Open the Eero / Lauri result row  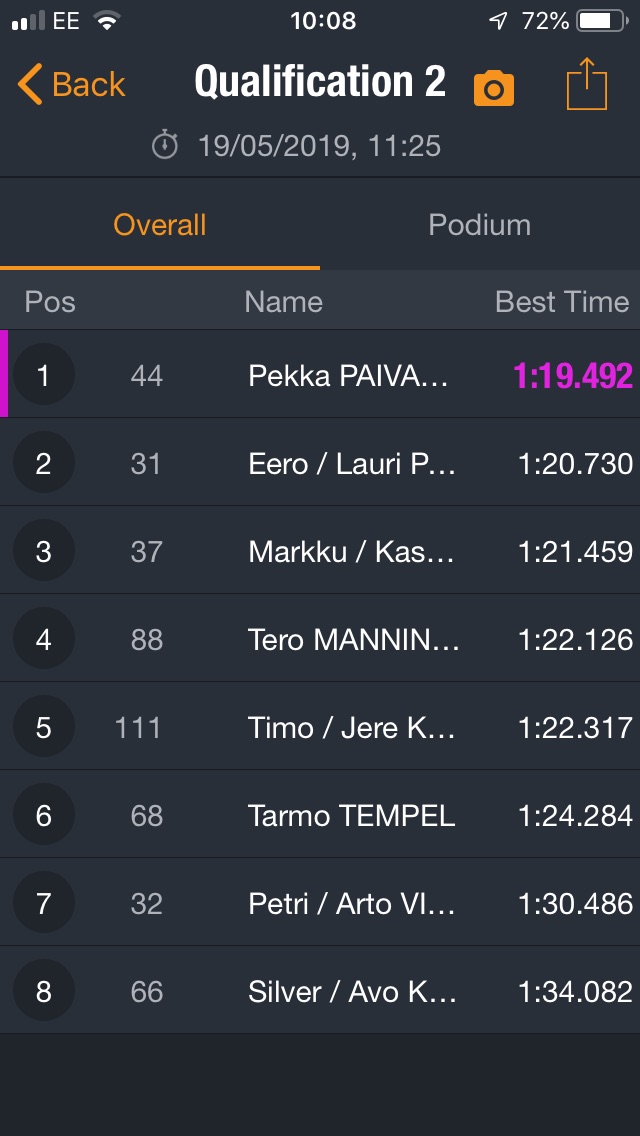pyautogui.click(x=320, y=463)
